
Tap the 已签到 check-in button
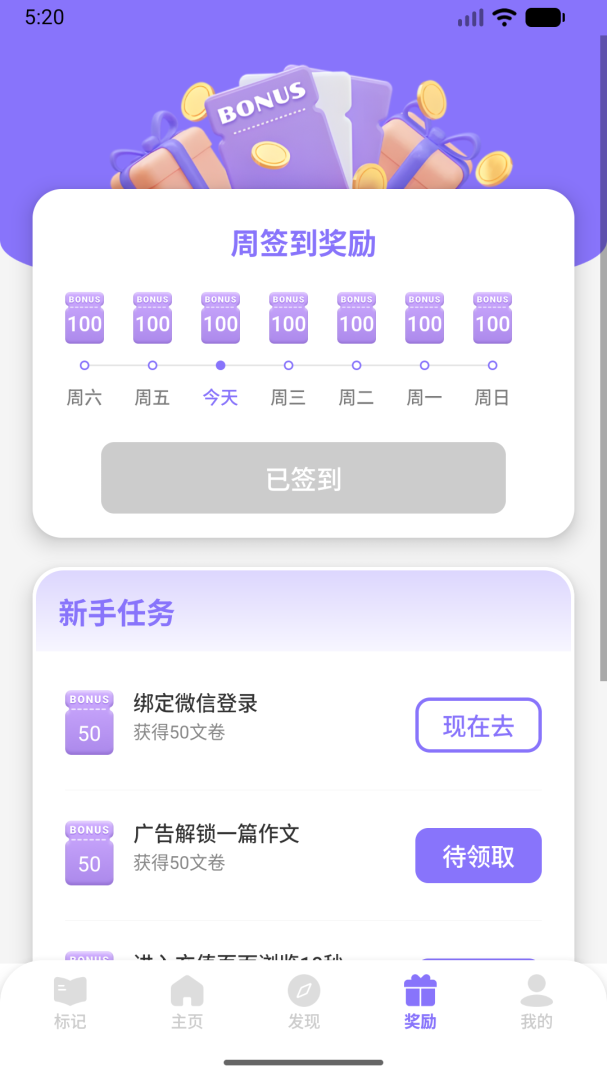pos(303,478)
